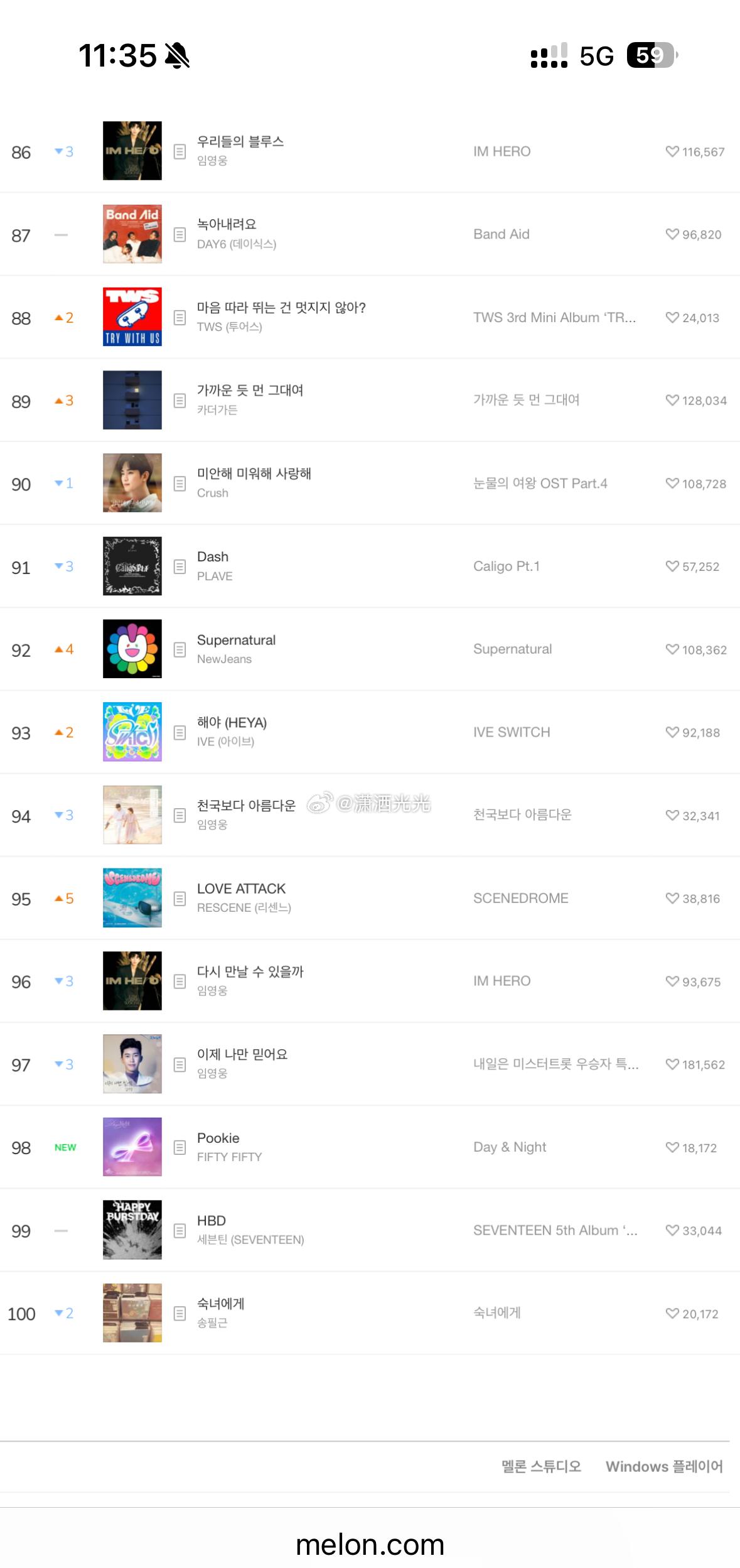Like the song 가까운 듯 먼 그대여
This screenshot has height=1568, width=740.
tap(672, 400)
